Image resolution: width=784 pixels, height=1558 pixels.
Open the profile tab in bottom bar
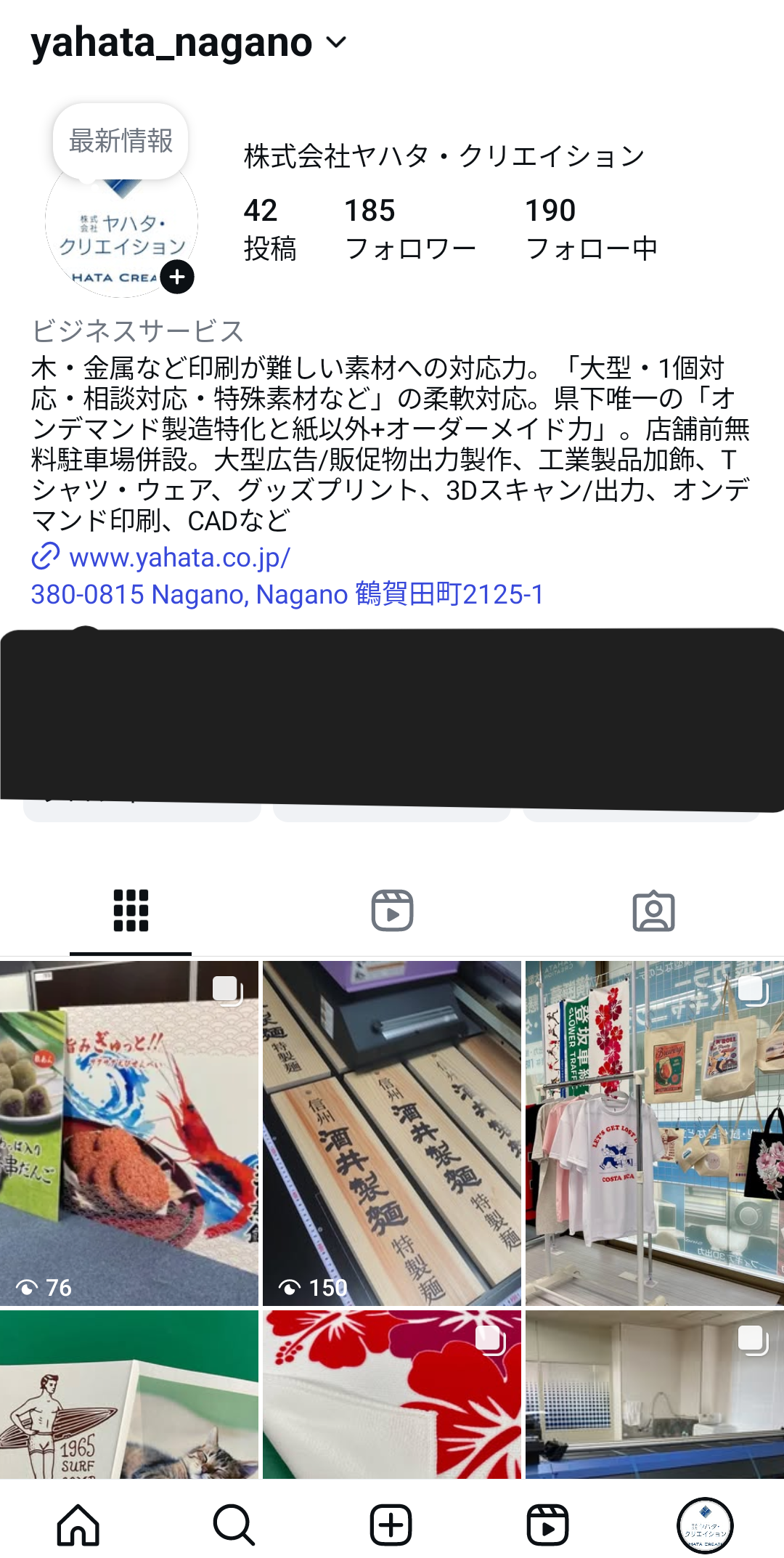tap(704, 1525)
